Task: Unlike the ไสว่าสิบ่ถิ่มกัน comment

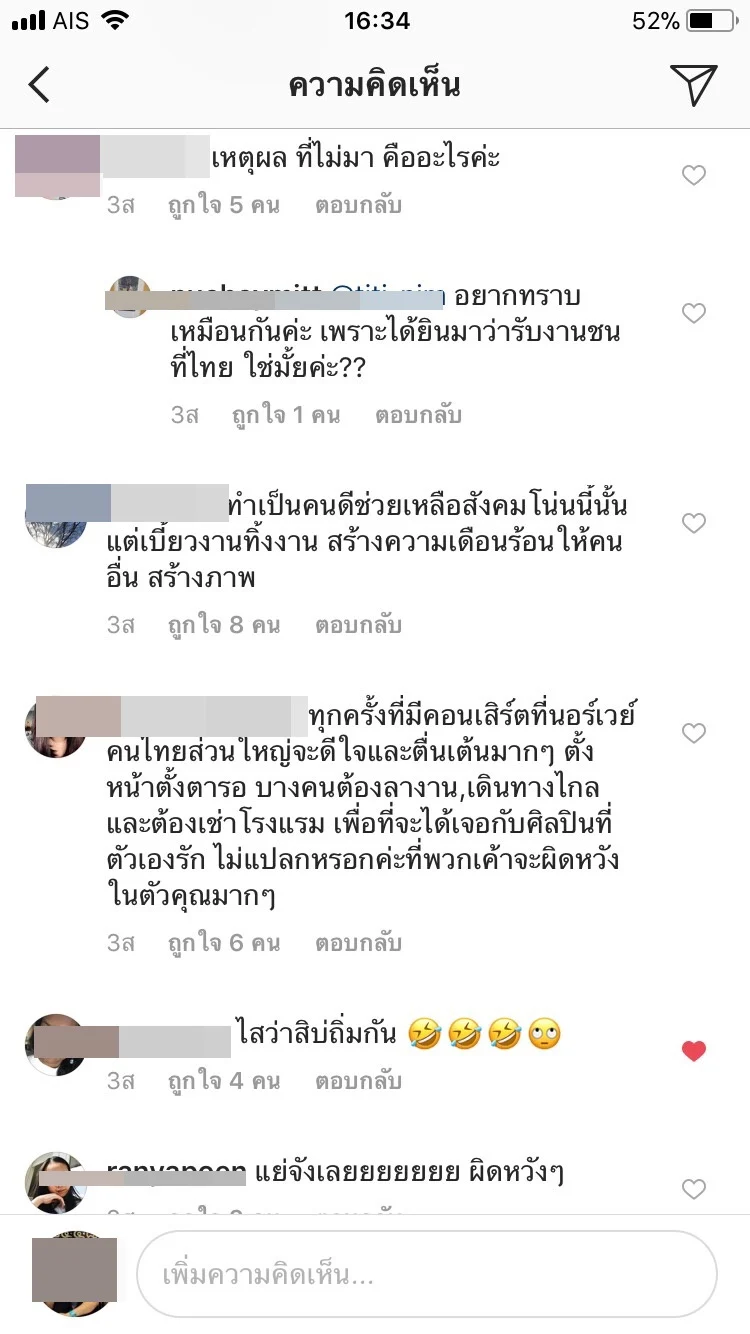Action: tap(693, 1050)
